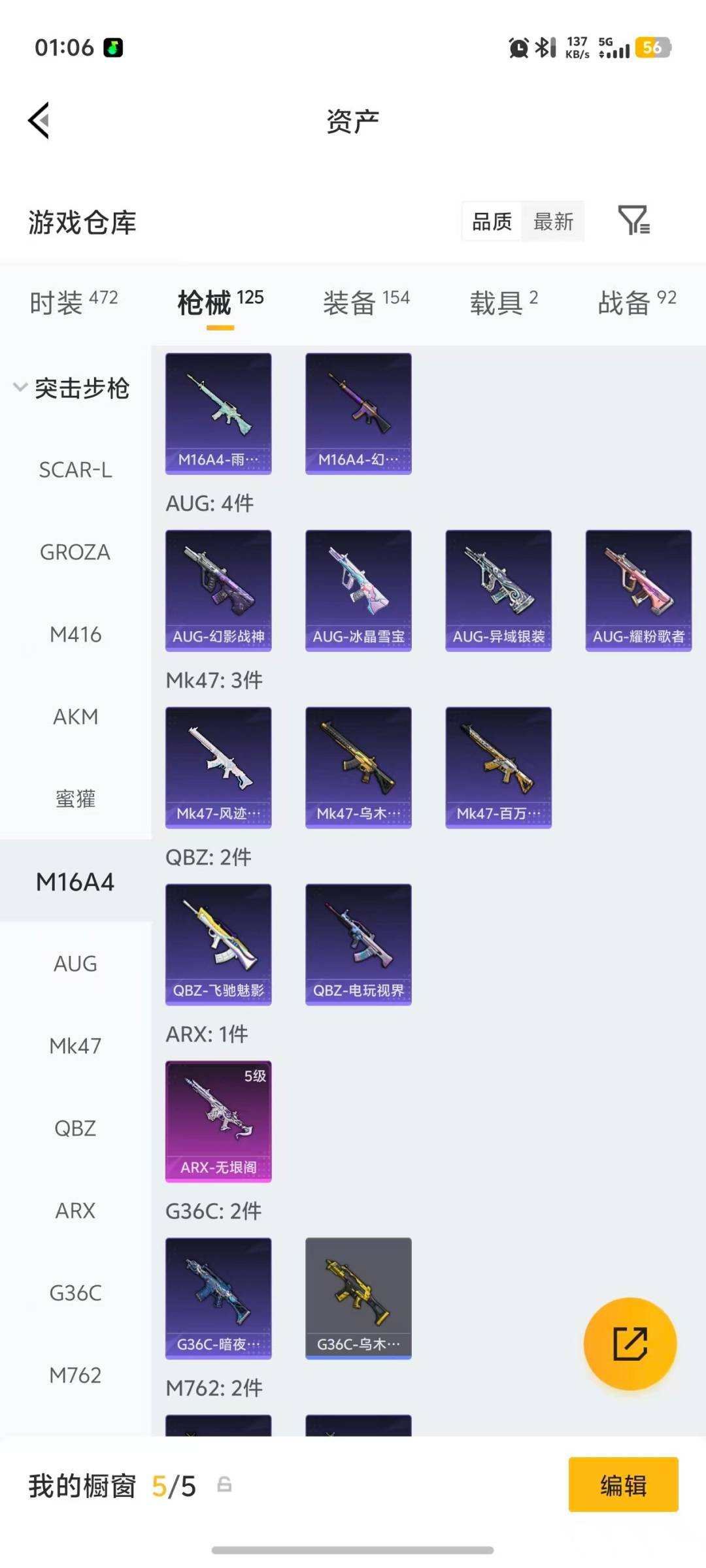Image resolution: width=706 pixels, height=1568 pixels.
Task: Open the QBZ-电玩视界 skin tile
Action: coord(358,944)
